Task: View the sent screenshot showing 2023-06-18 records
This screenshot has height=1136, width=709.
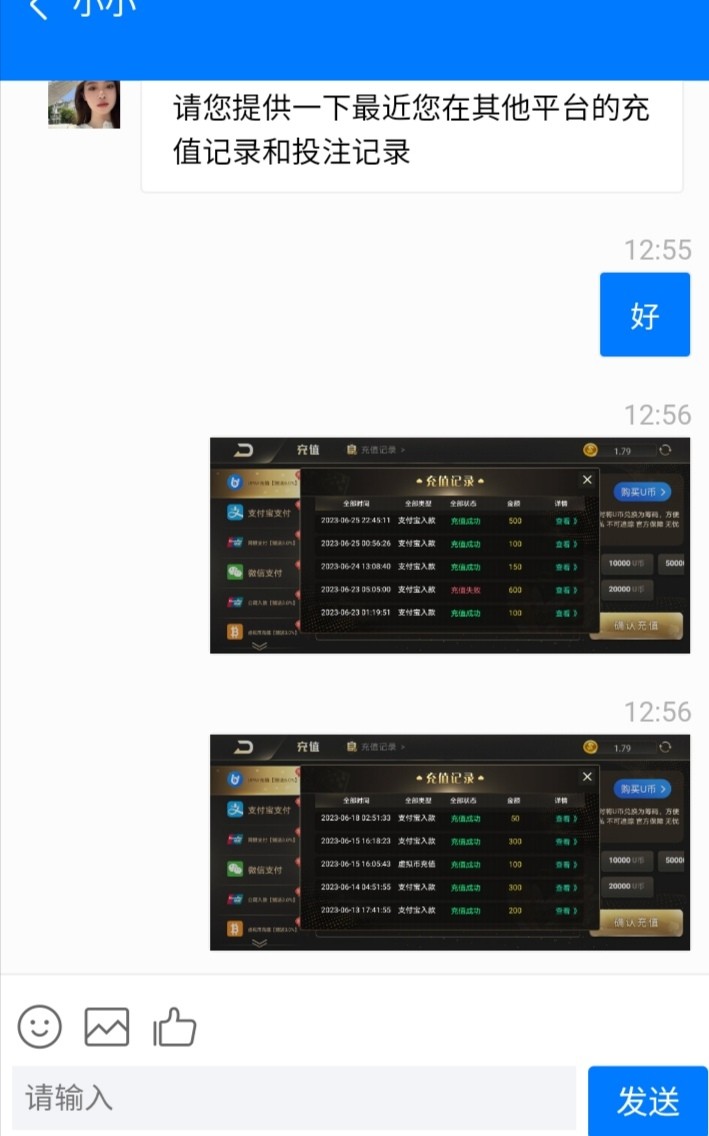Action: pos(449,842)
